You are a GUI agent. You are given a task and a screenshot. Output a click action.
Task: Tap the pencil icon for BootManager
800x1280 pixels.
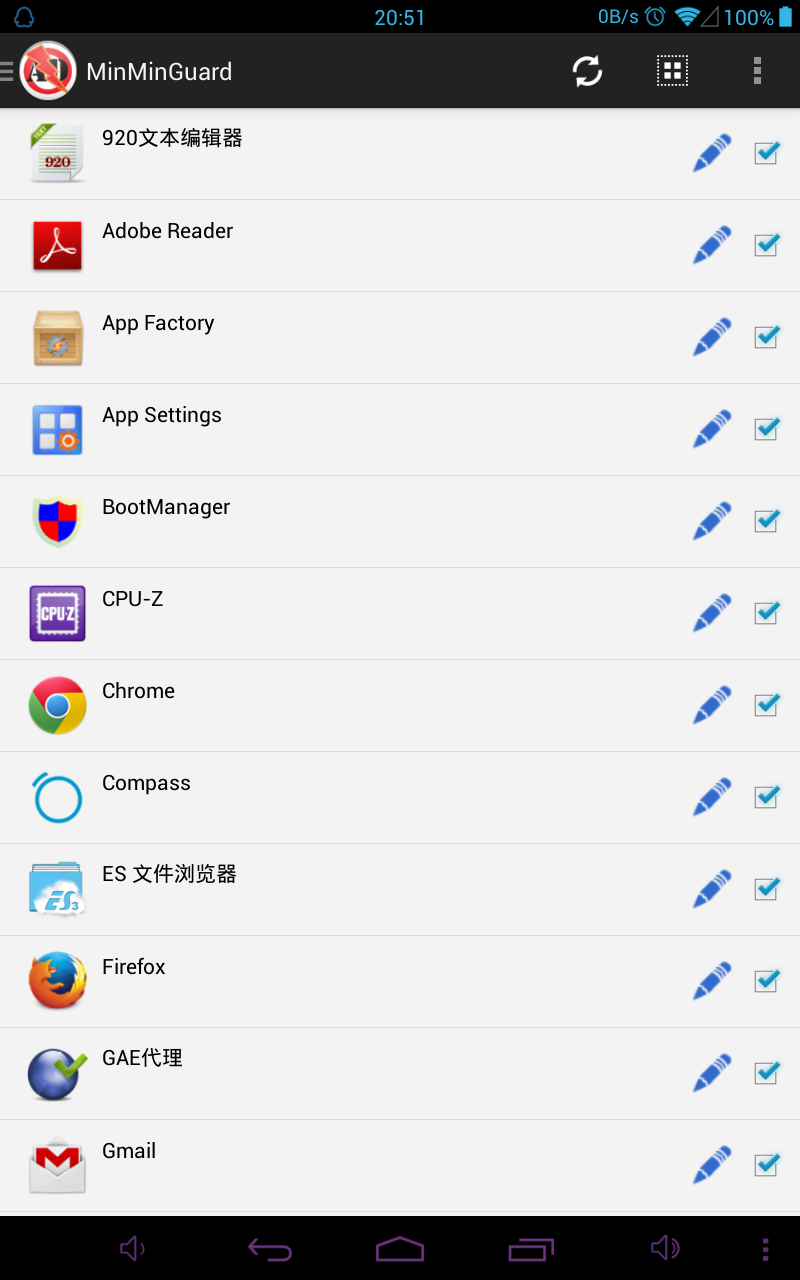coord(712,521)
